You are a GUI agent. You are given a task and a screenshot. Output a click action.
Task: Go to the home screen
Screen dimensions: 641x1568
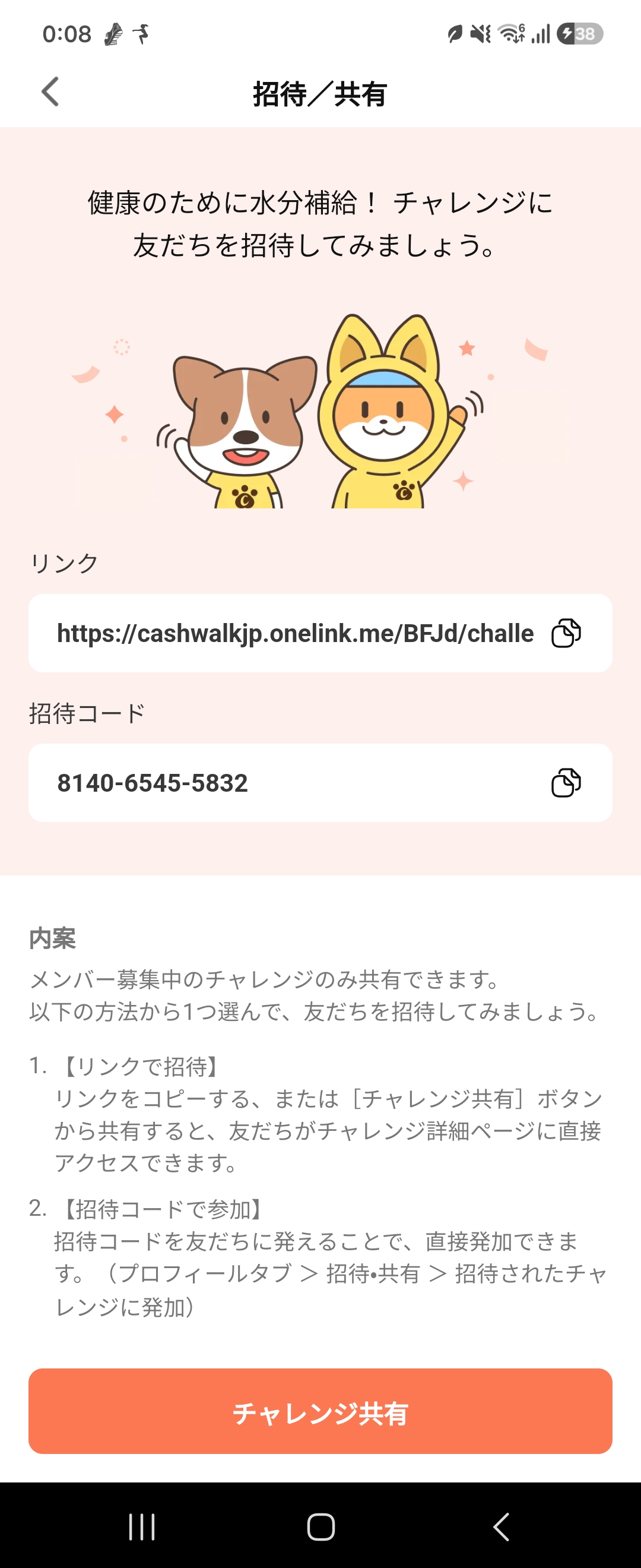pyautogui.click(x=320, y=1526)
